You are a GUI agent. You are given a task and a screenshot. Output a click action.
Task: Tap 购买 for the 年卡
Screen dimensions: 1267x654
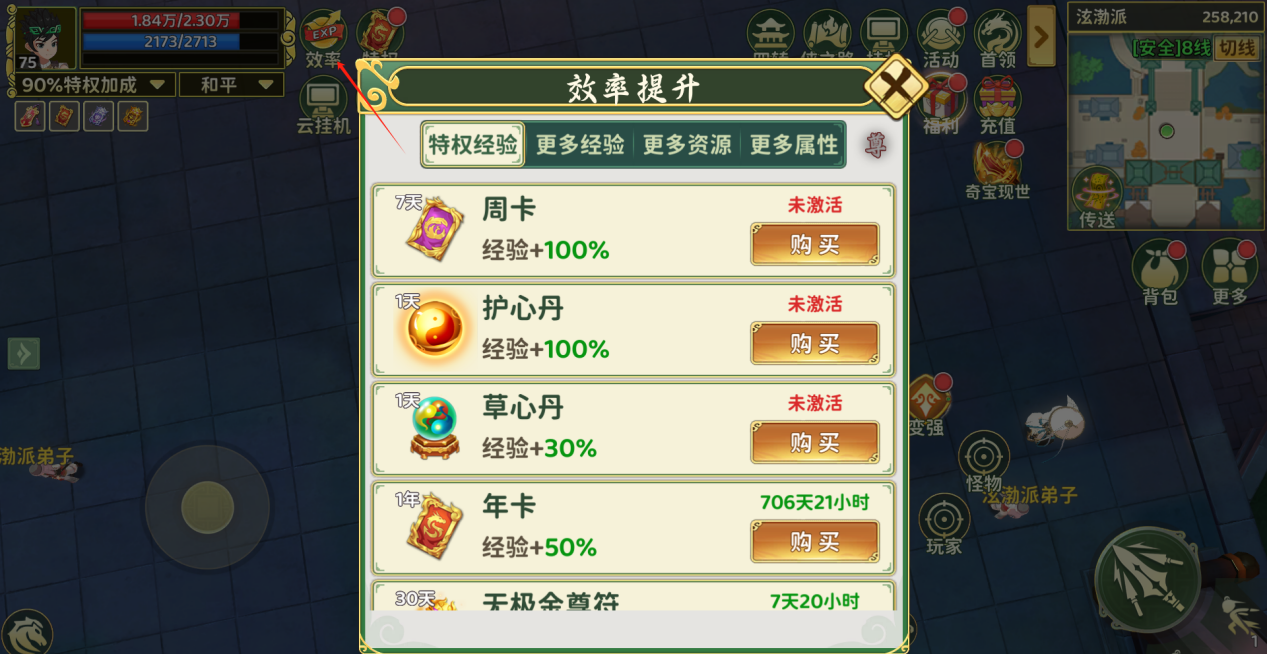[814, 541]
